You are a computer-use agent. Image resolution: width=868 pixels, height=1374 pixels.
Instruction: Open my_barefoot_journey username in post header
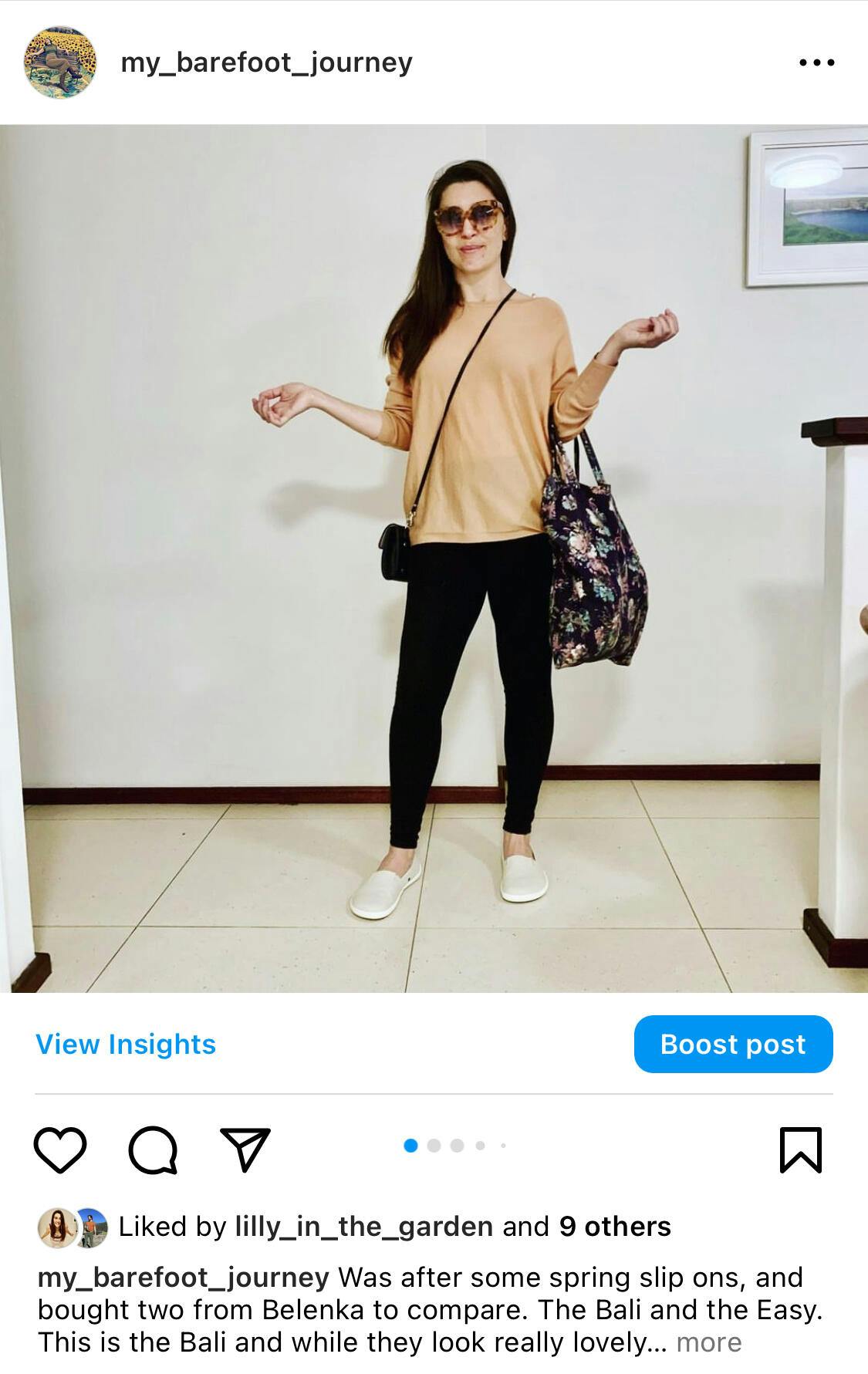pos(266,62)
